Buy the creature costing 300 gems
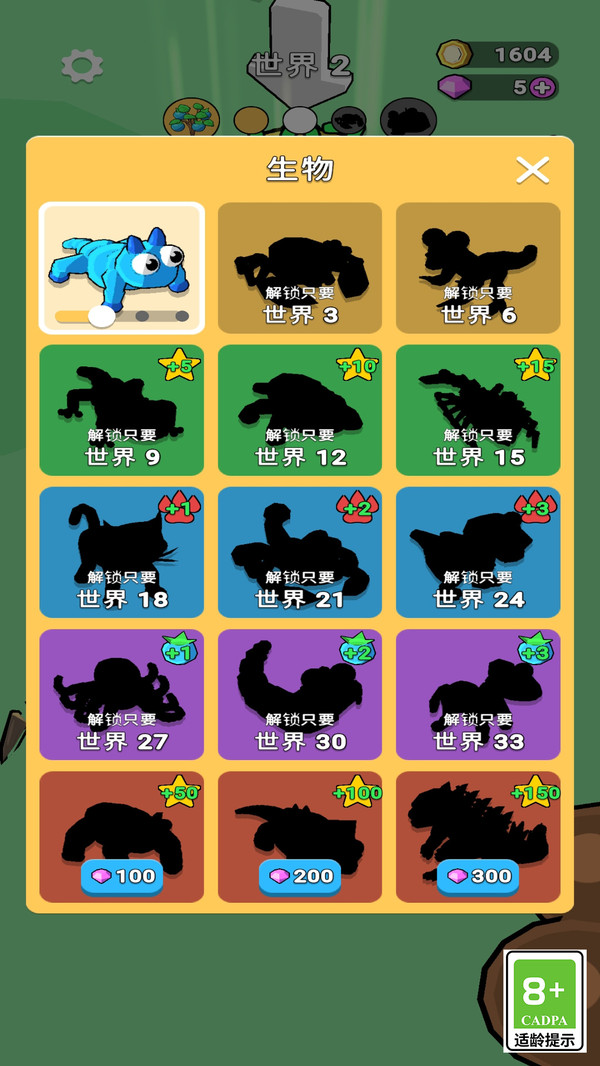Image resolution: width=600 pixels, height=1066 pixels. coord(478,876)
